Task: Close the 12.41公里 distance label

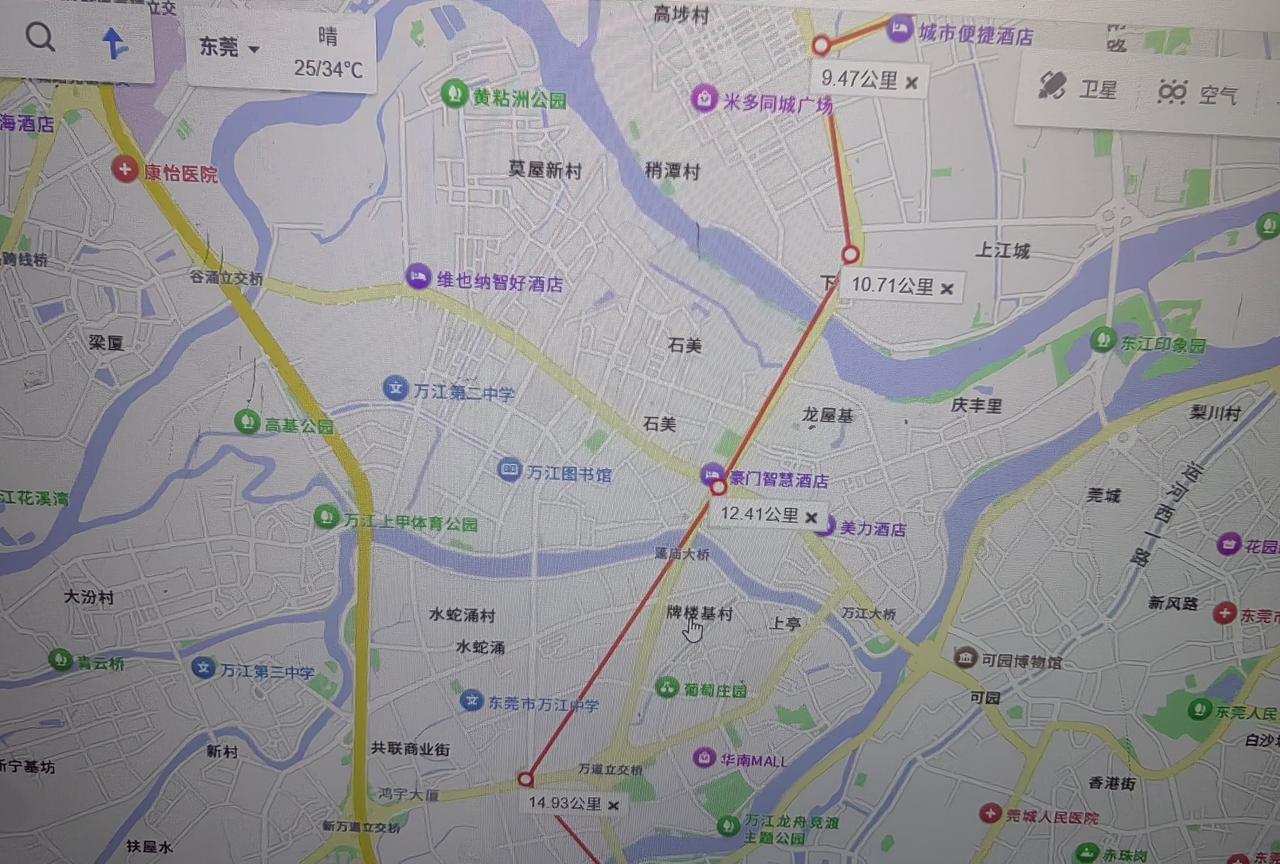Action: 811,518
